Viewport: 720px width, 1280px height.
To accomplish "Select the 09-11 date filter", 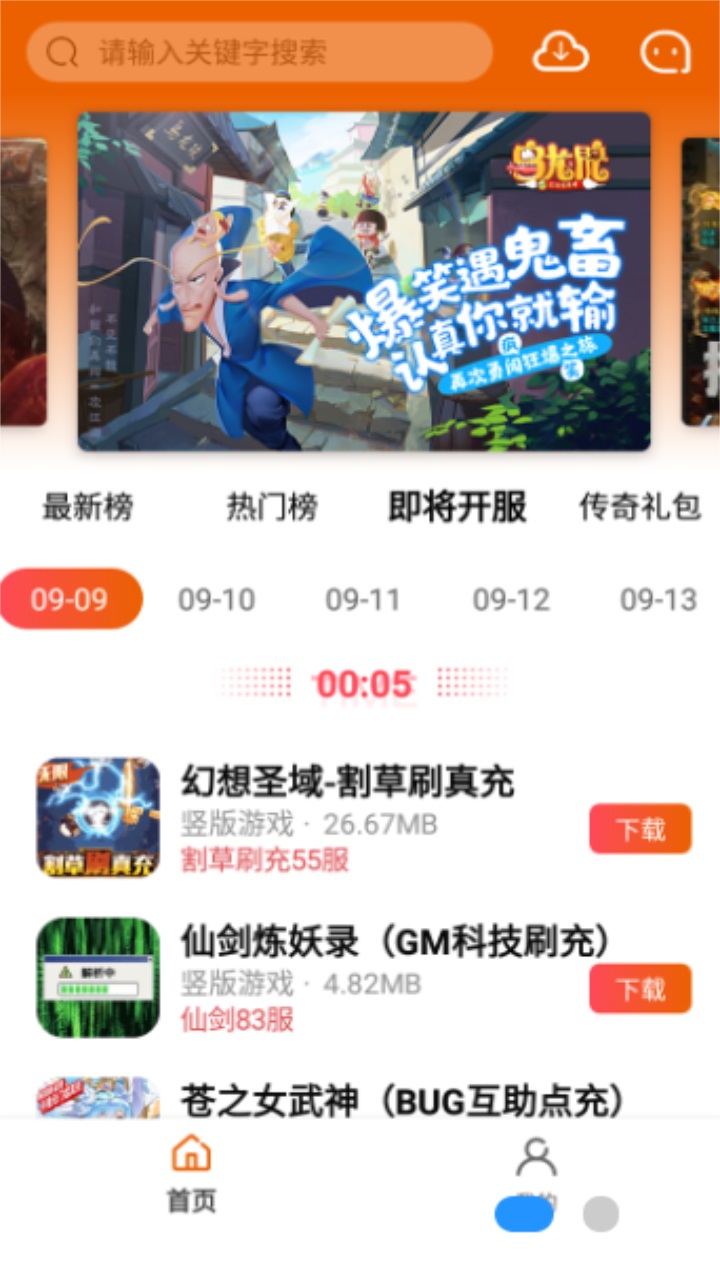I will point(365,598).
